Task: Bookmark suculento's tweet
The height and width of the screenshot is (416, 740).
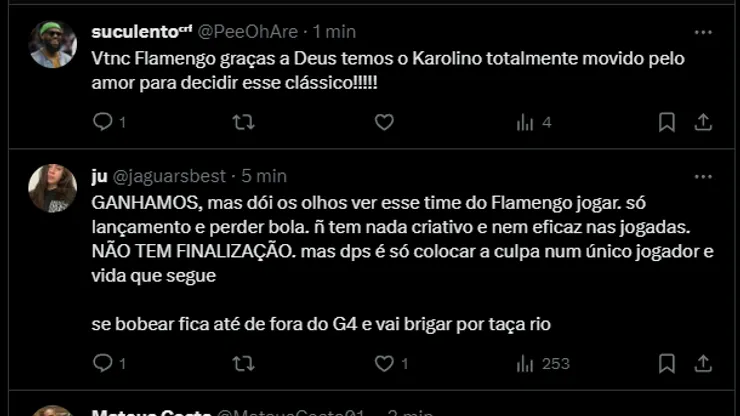Action: 667,122
